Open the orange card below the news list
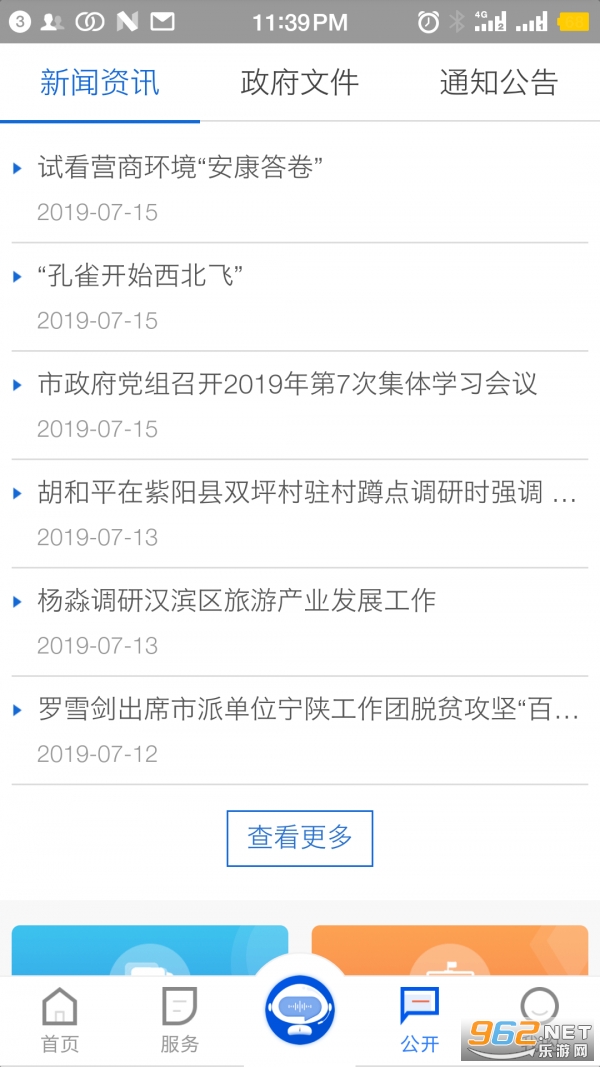 click(x=450, y=950)
